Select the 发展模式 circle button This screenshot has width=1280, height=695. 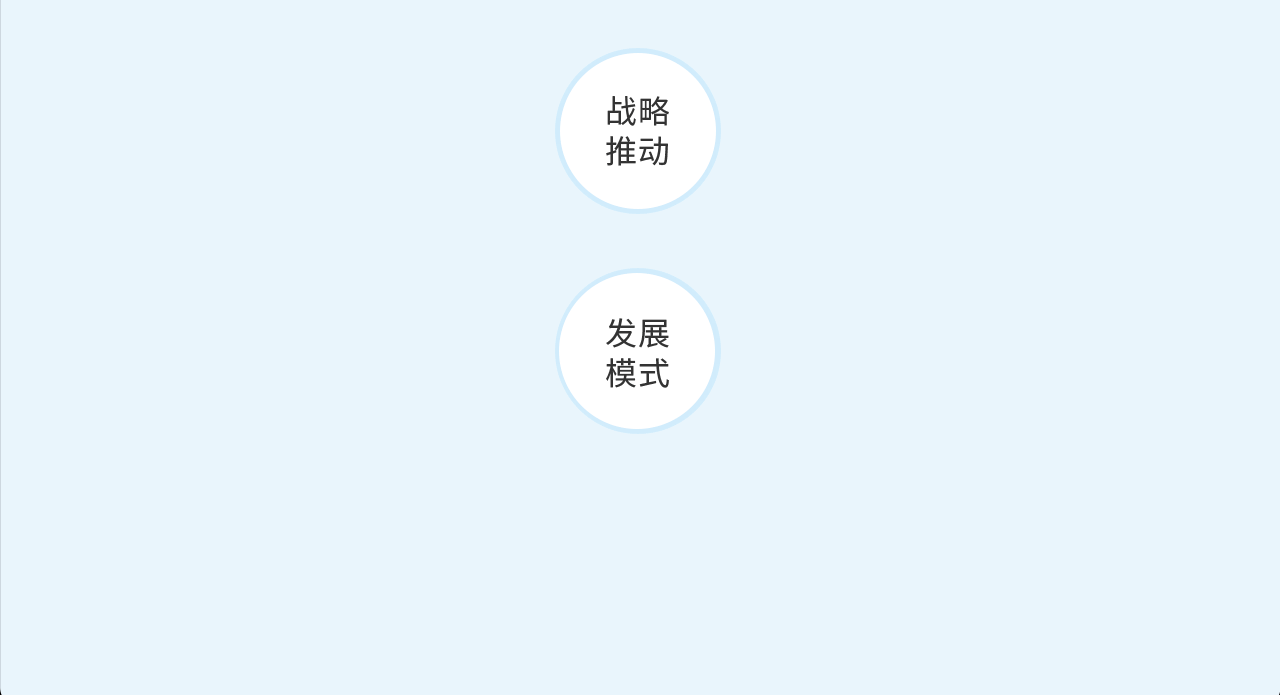638,351
